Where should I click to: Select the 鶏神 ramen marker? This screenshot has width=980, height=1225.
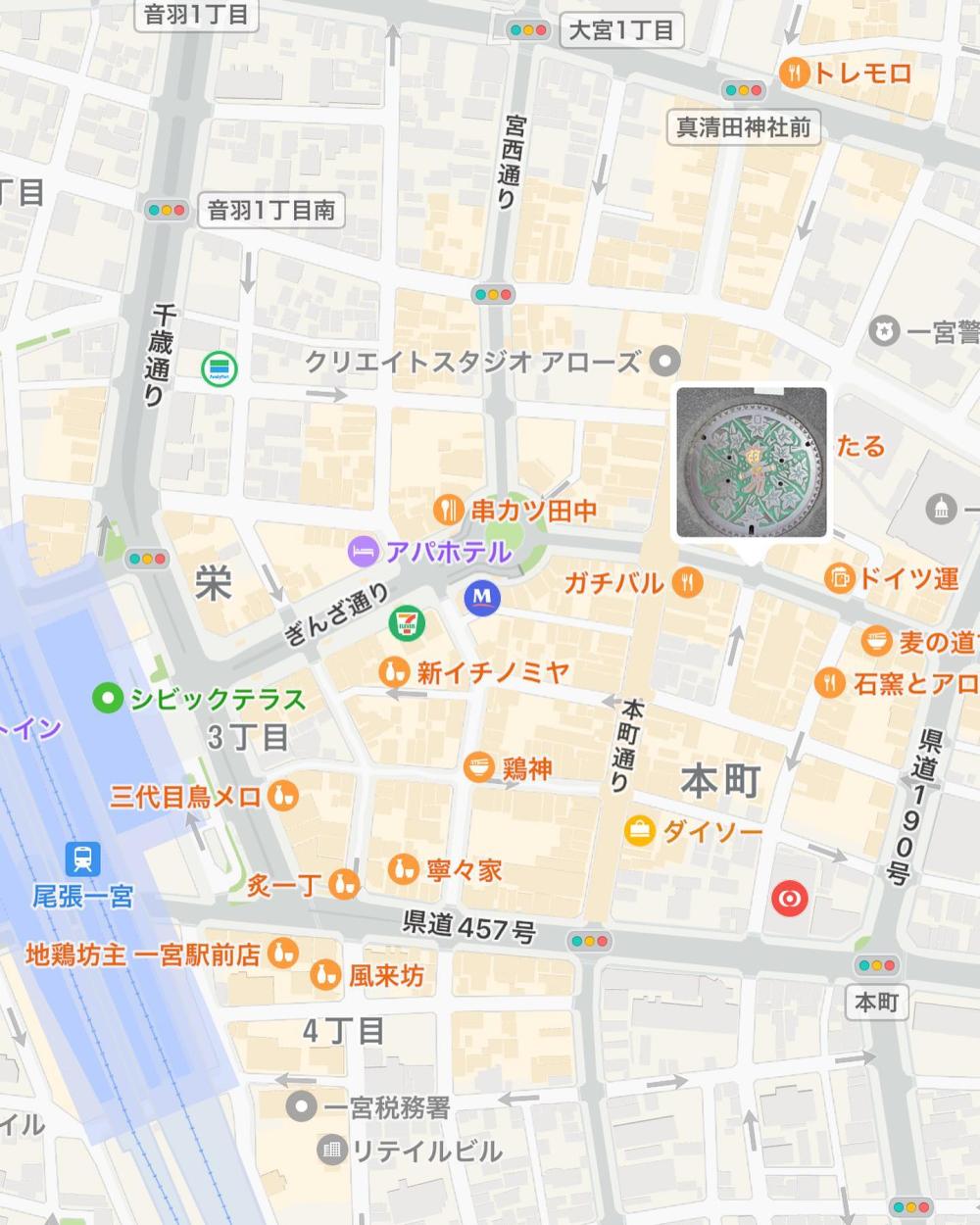click(478, 767)
